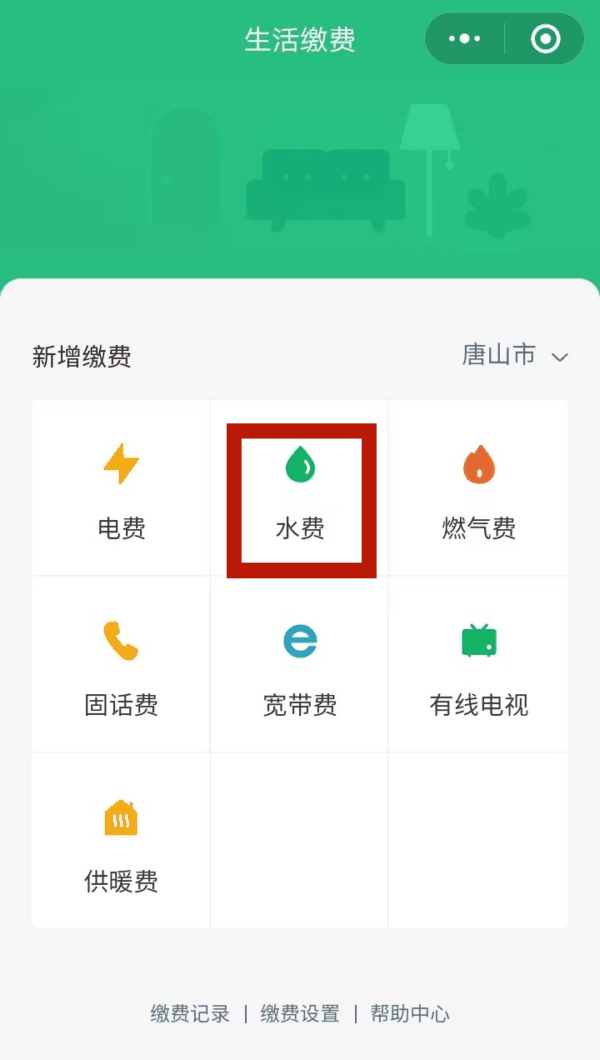
Task: Expand the 唐山市 city dropdown
Action: [x=515, y=355]
